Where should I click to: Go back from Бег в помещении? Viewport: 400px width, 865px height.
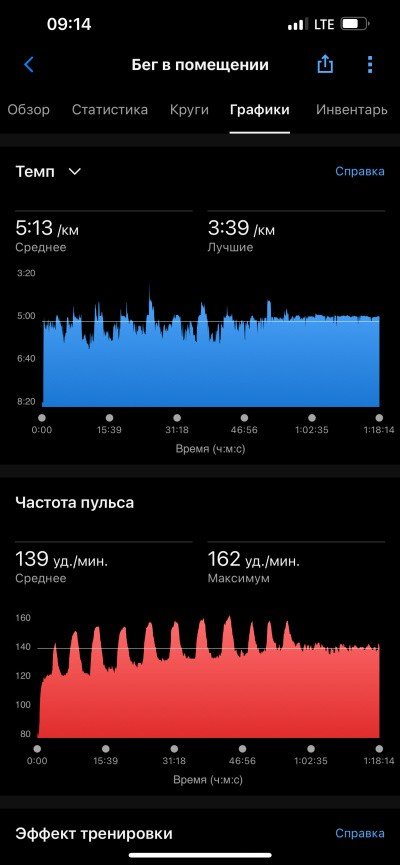pos(29,65)
